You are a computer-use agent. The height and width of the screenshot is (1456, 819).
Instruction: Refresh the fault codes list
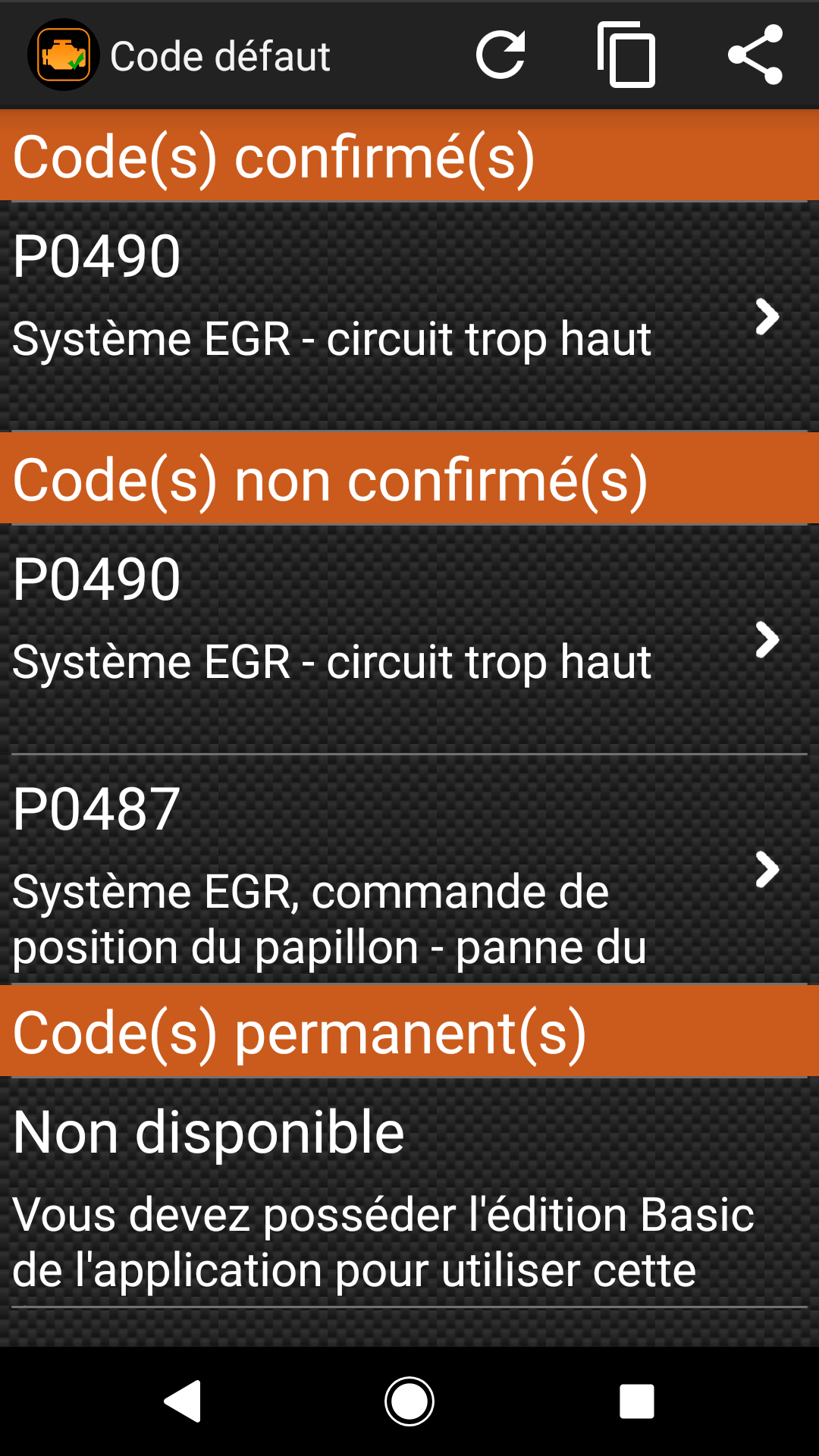pos(500,55)
